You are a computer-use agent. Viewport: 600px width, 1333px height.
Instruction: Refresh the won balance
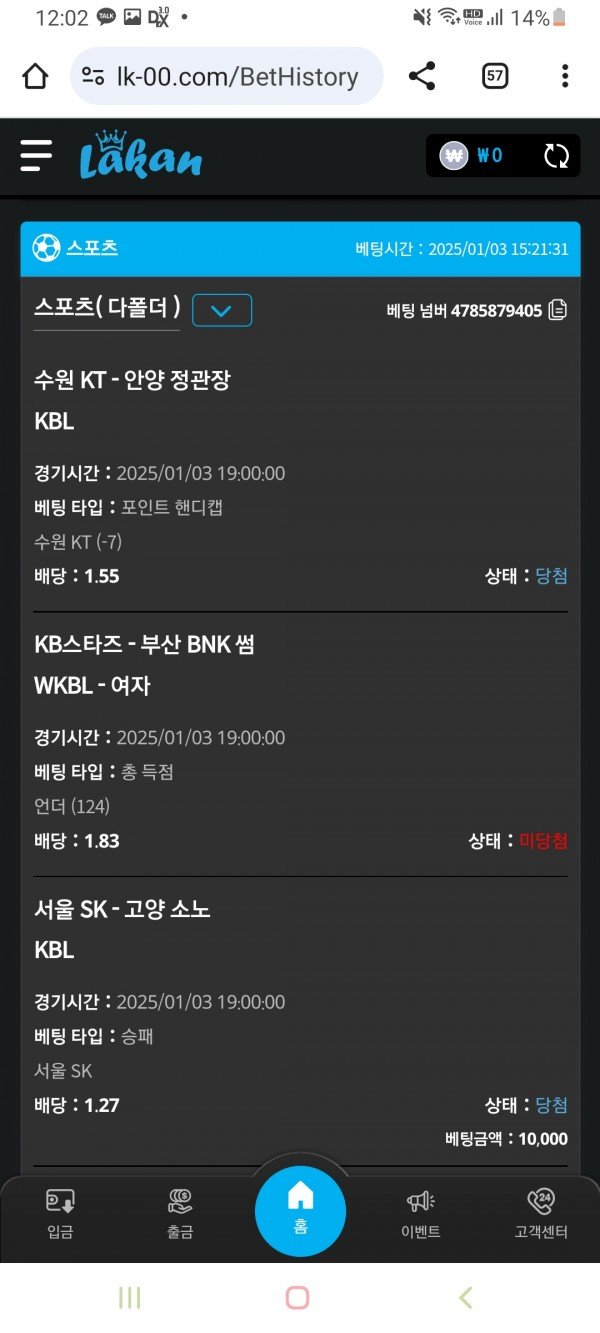[556, 156]
